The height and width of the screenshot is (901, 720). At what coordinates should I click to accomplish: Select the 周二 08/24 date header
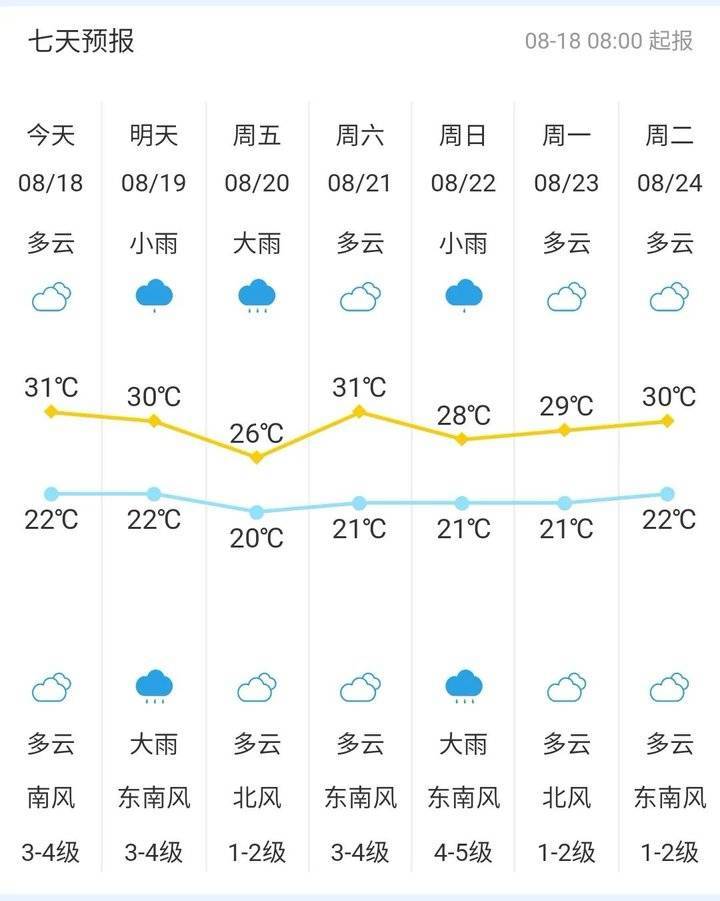click(666, 183)
